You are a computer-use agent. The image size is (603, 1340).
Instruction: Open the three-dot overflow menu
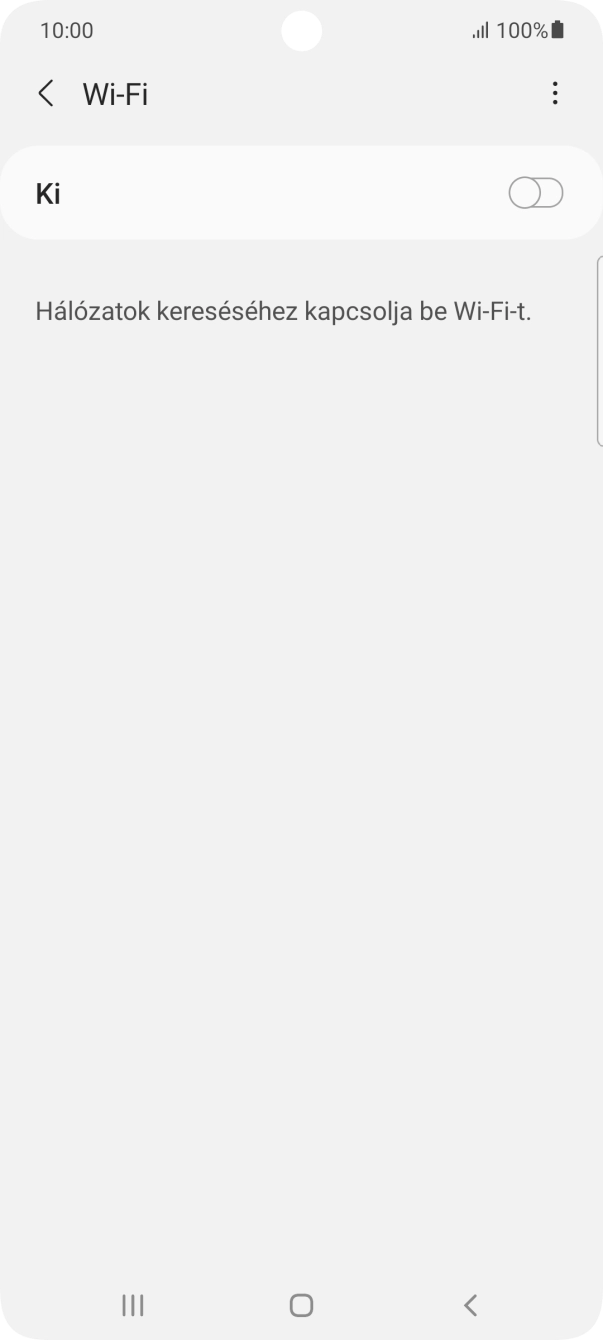[x=555, y=94]
